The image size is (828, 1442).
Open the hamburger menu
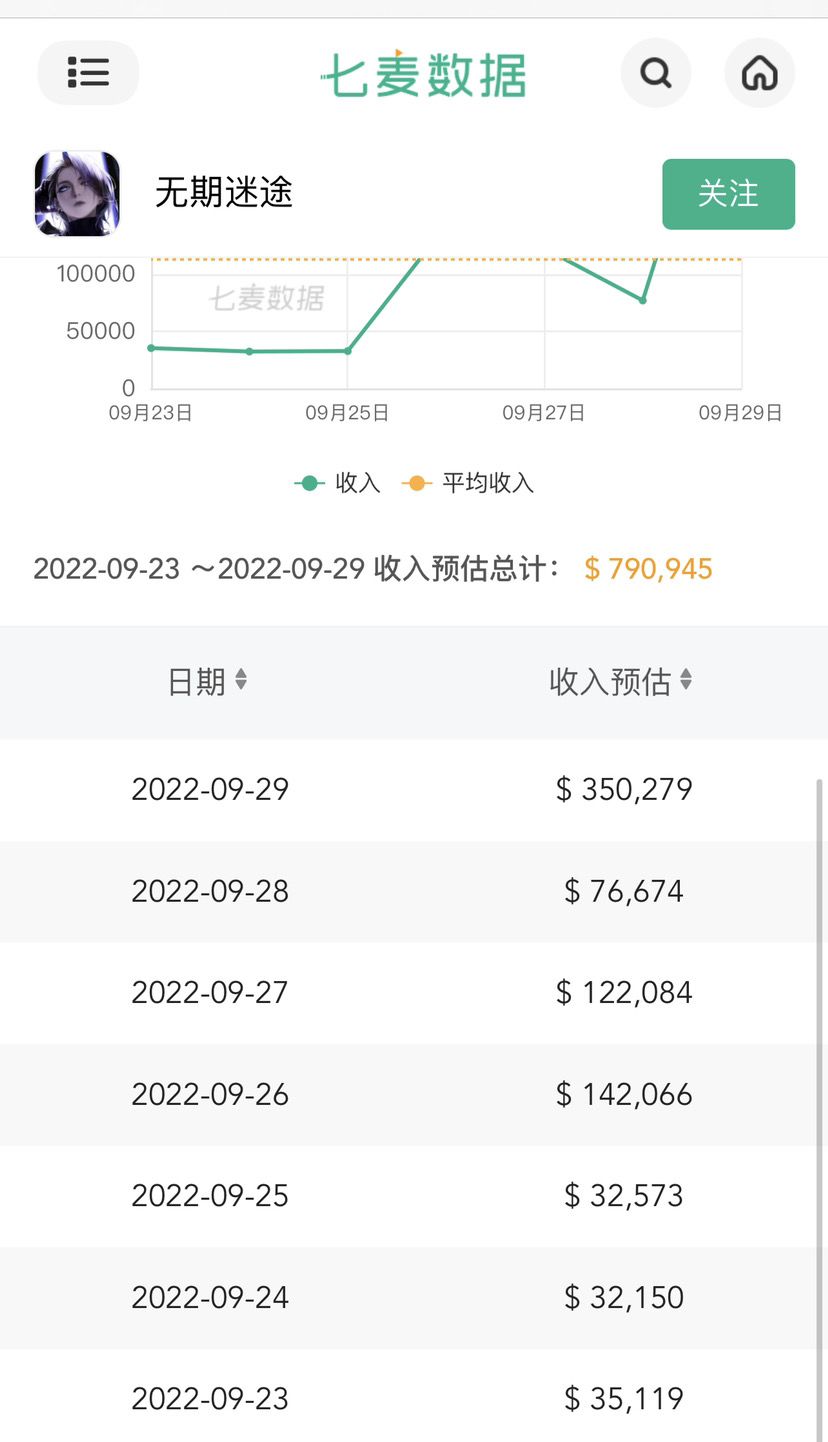pos(88,73)
